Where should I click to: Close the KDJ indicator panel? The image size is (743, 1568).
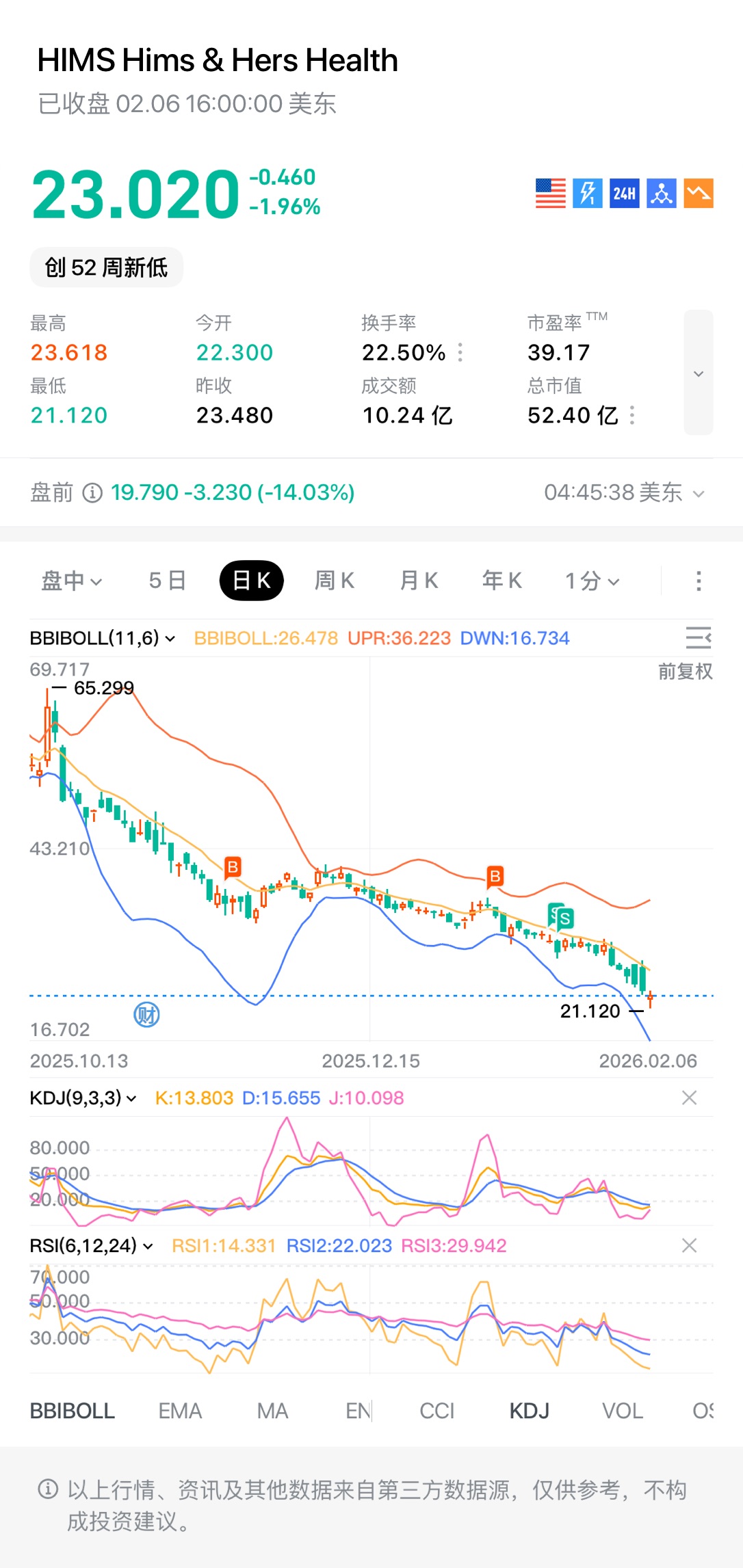689,1098
